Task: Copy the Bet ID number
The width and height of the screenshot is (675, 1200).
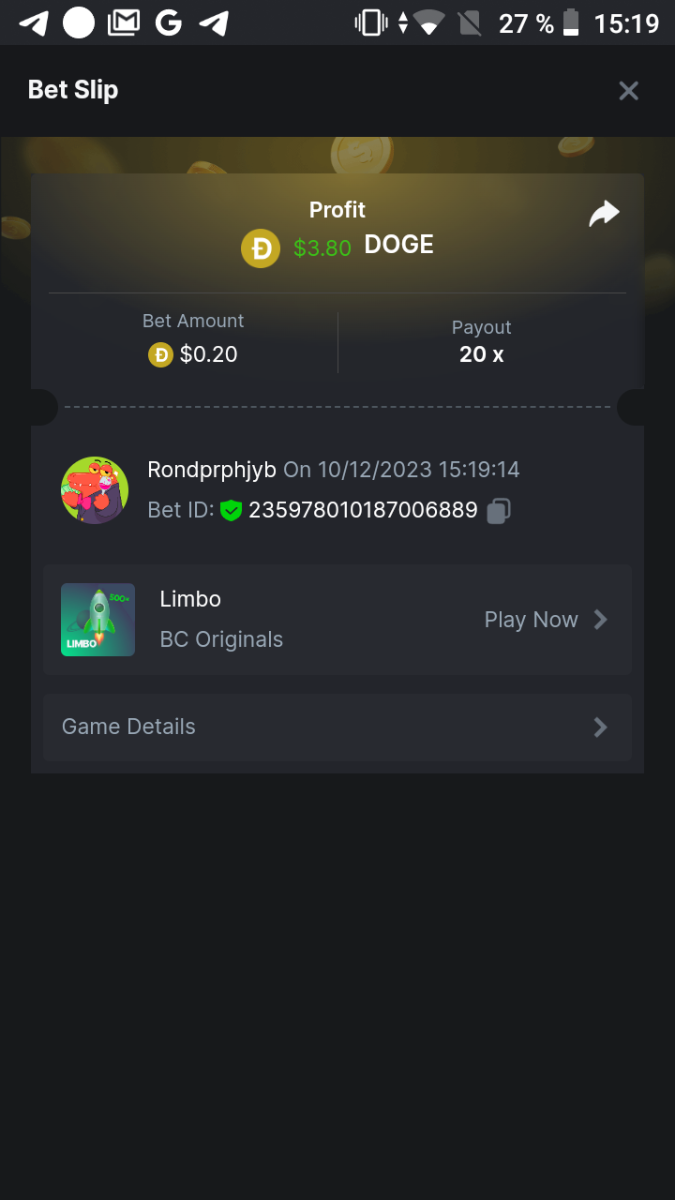Action: click(498, 511)
